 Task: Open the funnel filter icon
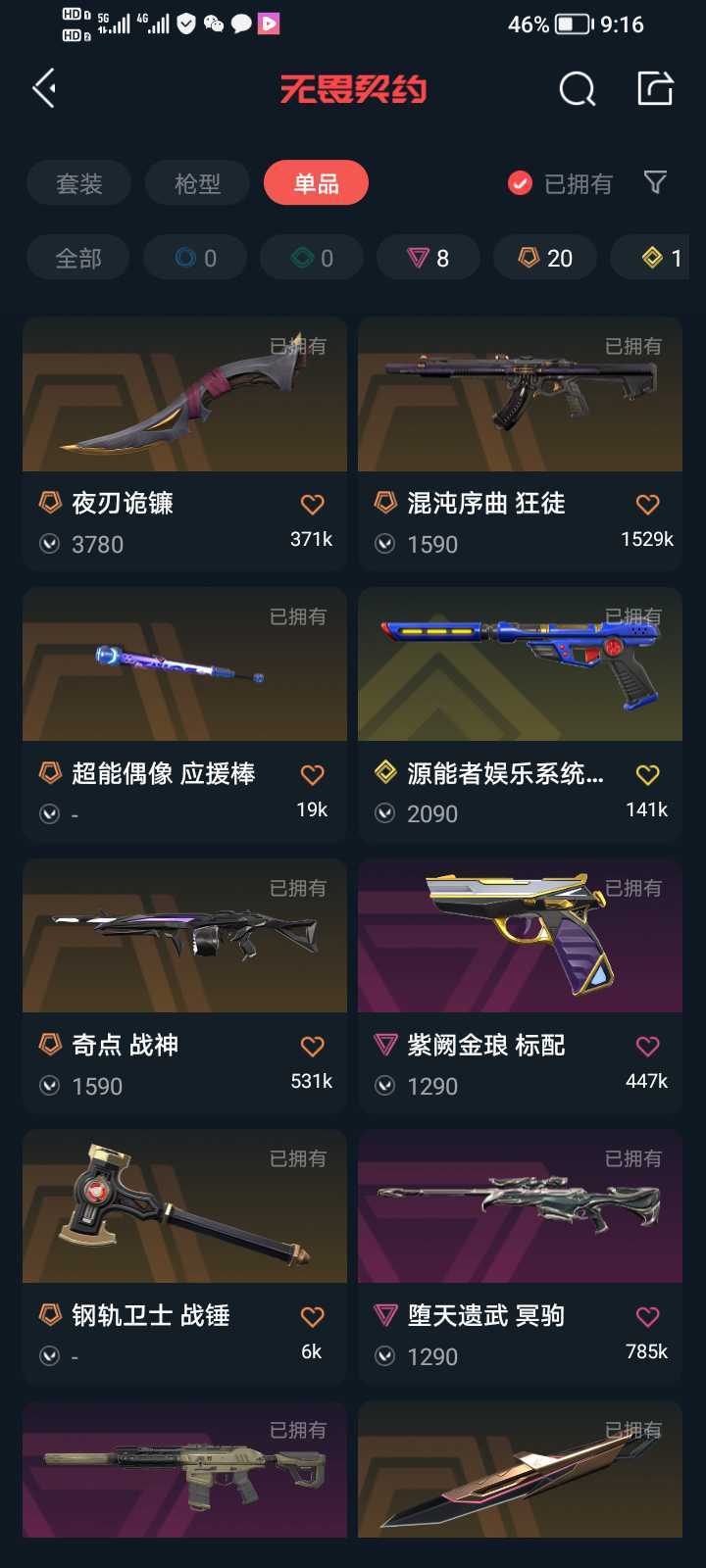click(x=655, y=182)
